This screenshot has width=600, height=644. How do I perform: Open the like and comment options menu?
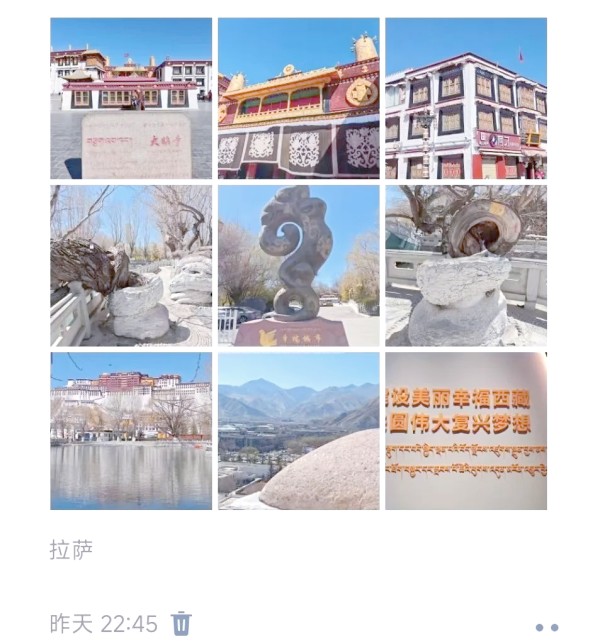(546, 628)
